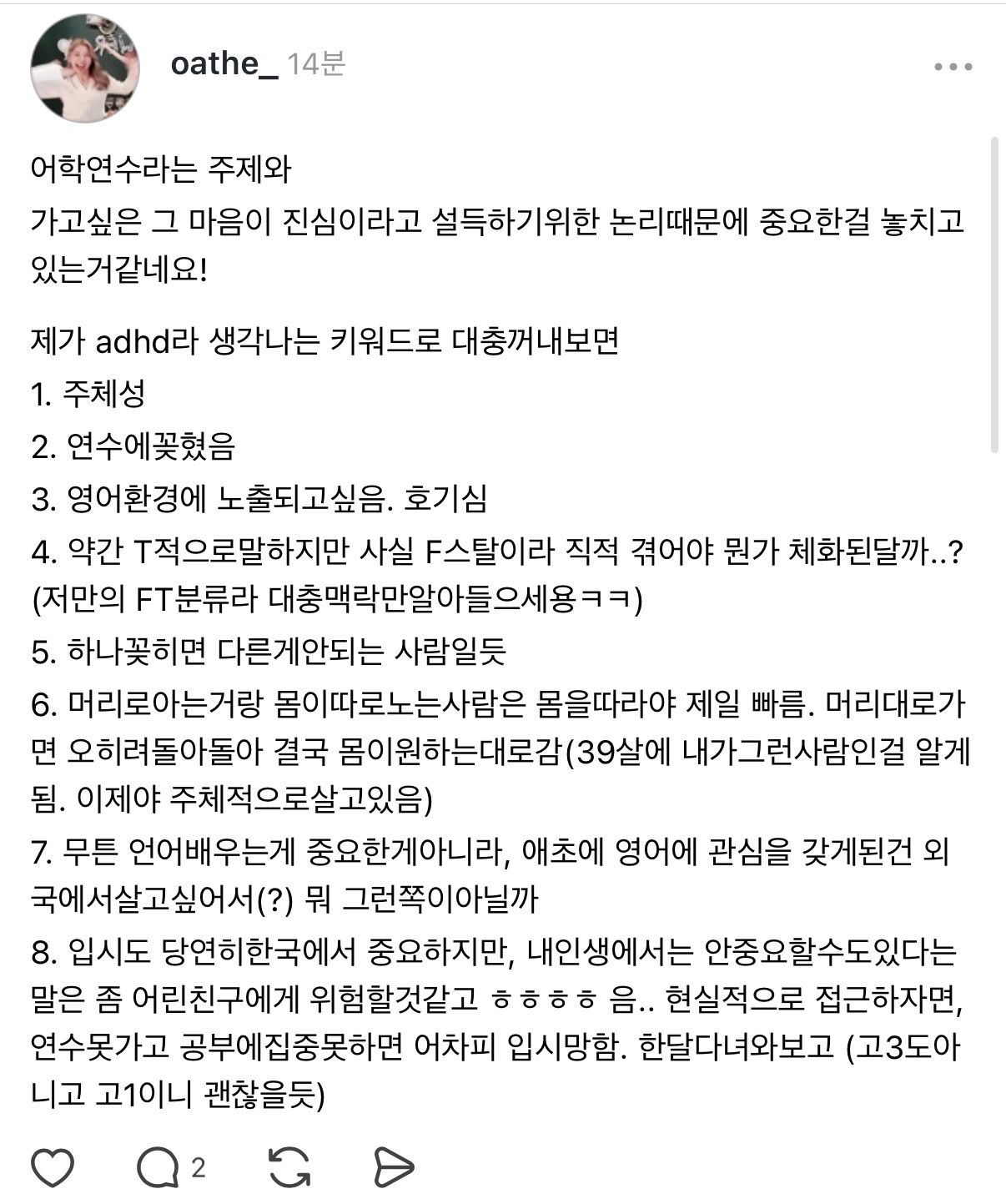Like this post with the heart
This screenshot has height=1204, width=1006.
point(53,1166)
